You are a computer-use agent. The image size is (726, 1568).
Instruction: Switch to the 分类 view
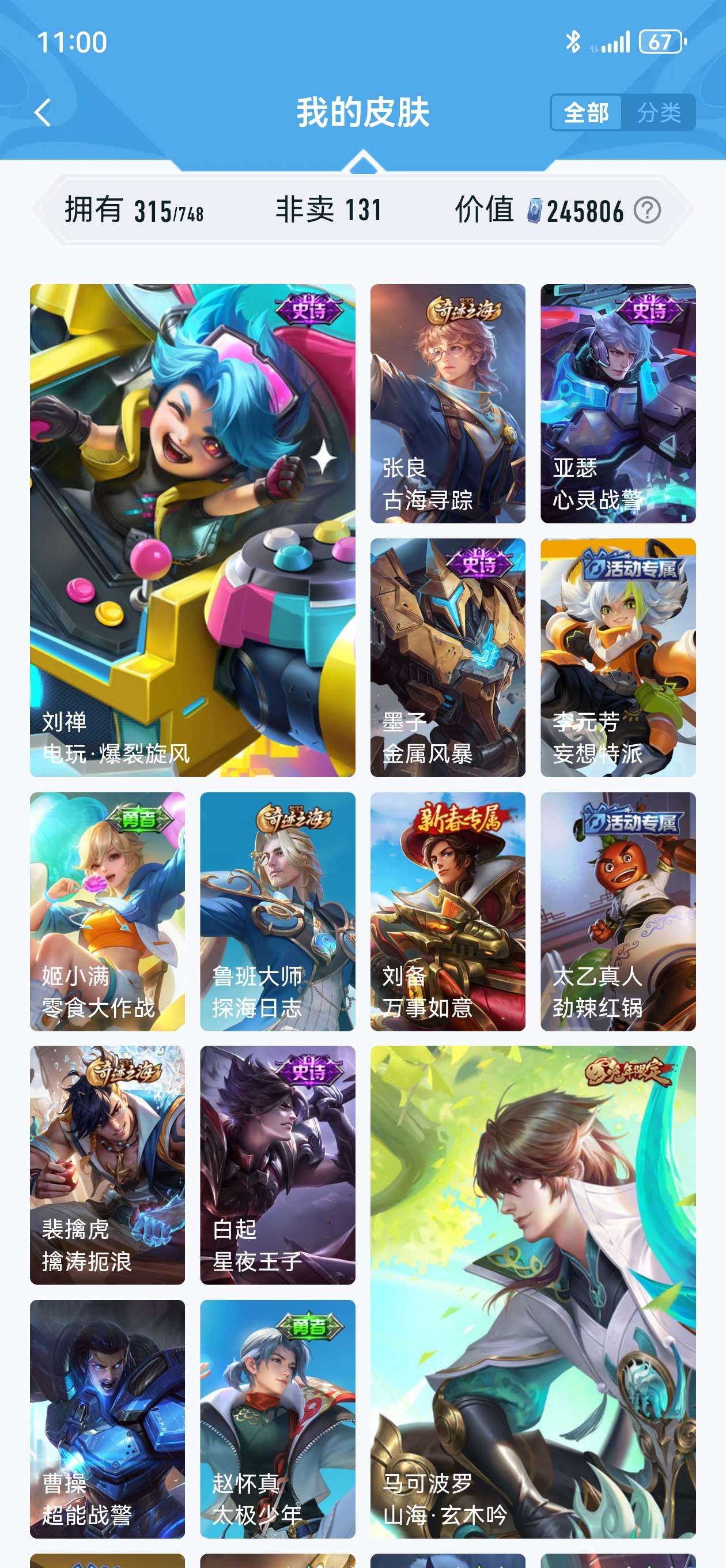pos(659,112)
